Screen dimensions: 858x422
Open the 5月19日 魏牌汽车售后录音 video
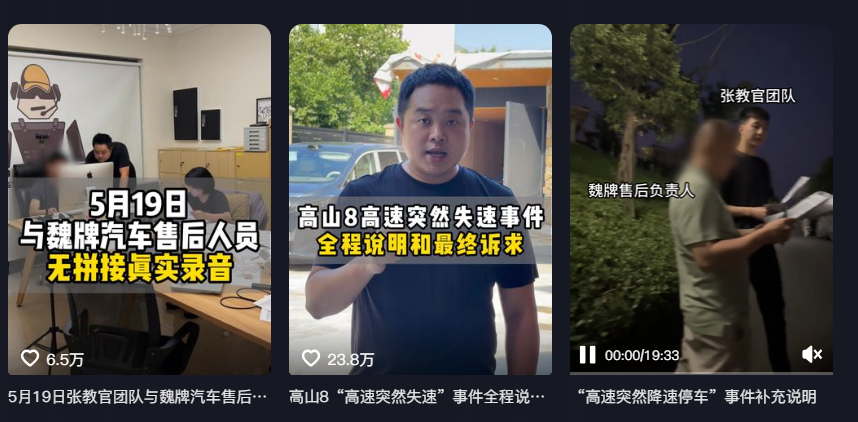(139, 200)
